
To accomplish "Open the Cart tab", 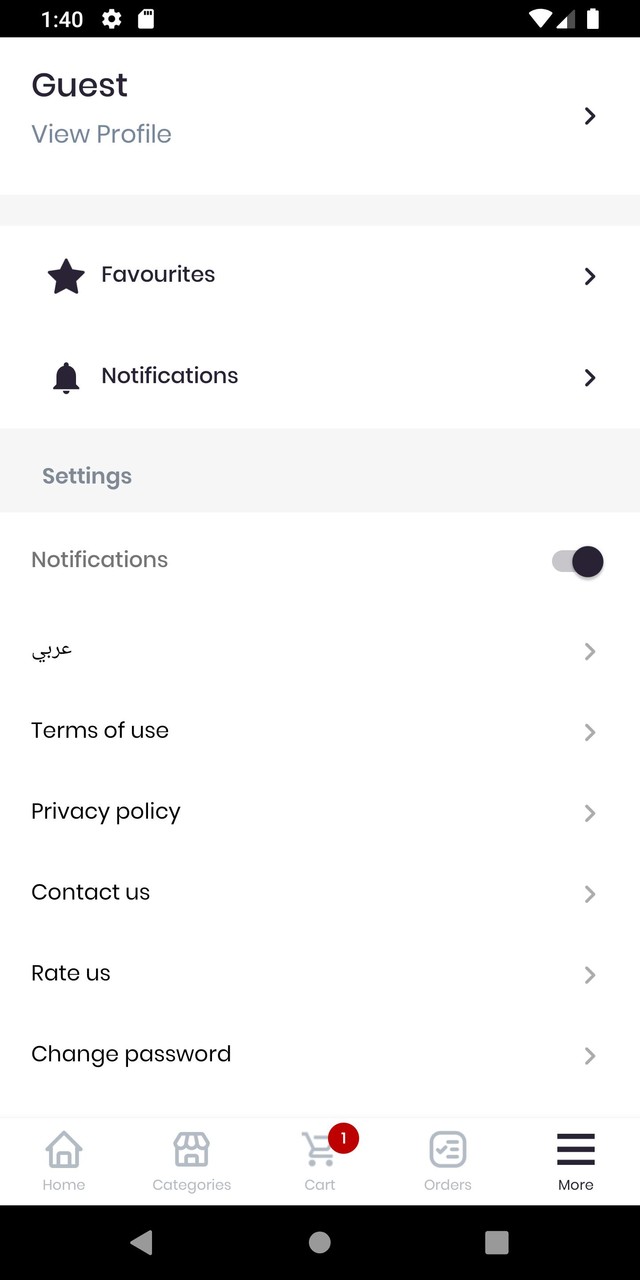I will click(x=320, y=1162).
